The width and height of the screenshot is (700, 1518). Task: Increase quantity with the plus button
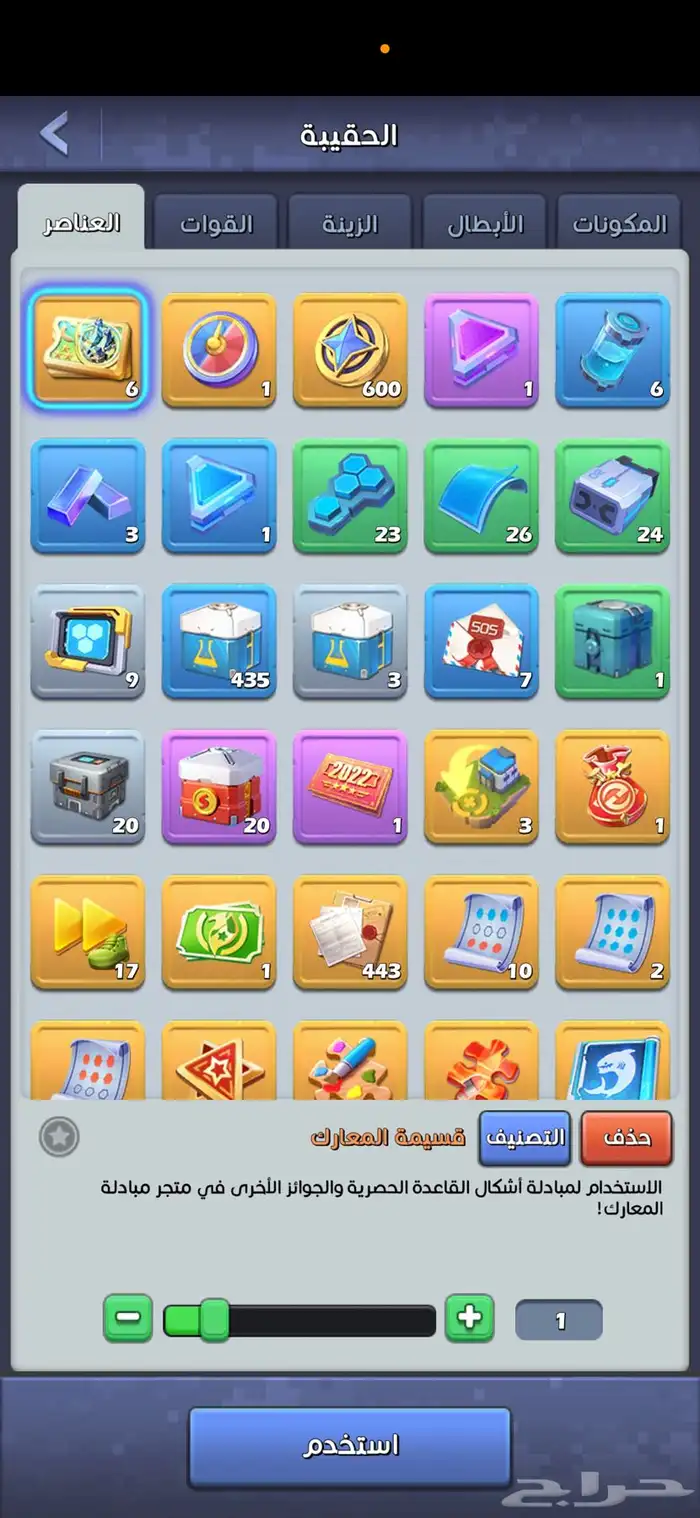tap(469, 1319)
